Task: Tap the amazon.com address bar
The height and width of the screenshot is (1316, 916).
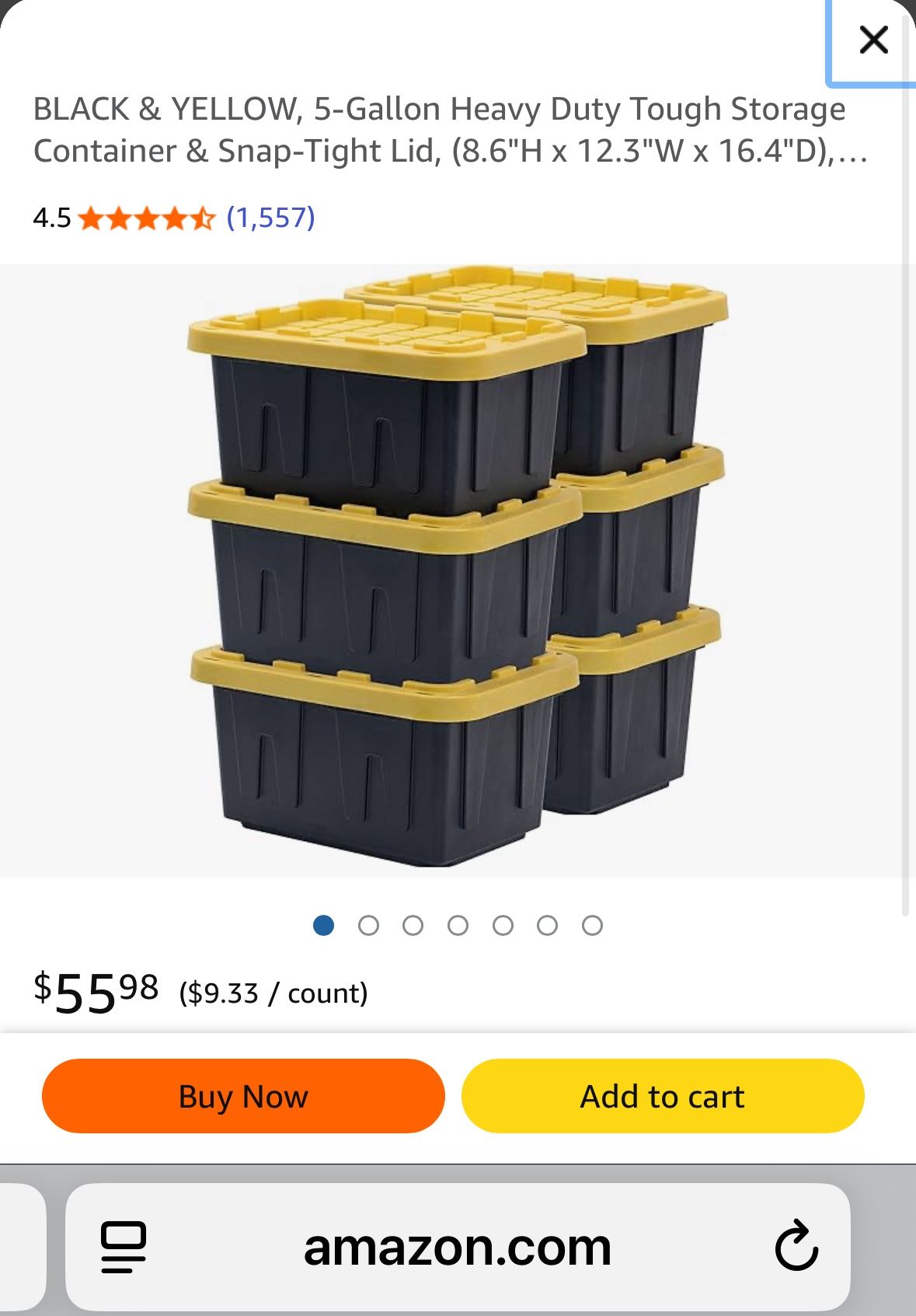Action: tap(458, 1245)
